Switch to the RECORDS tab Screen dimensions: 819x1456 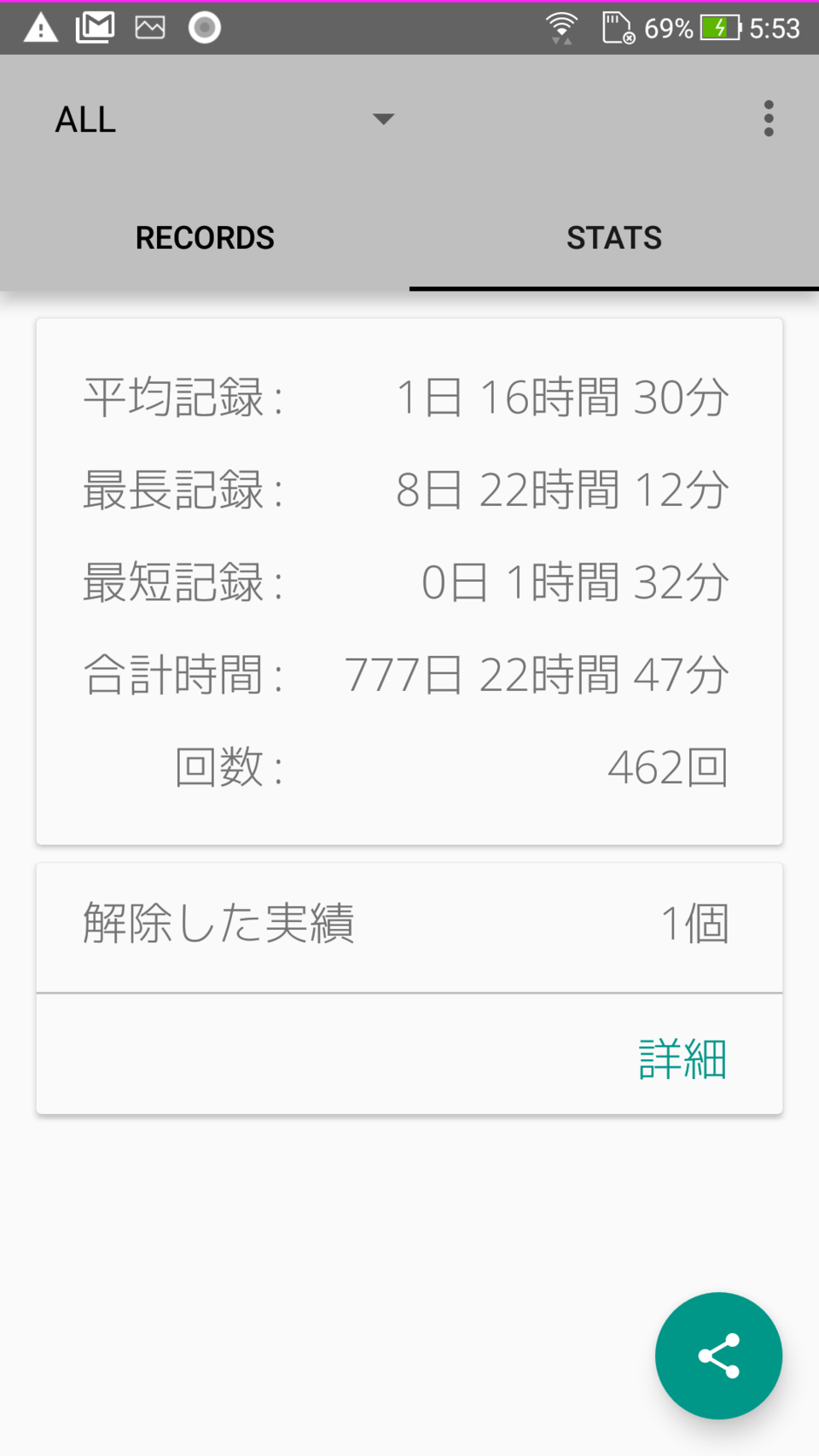click(205, 238)
